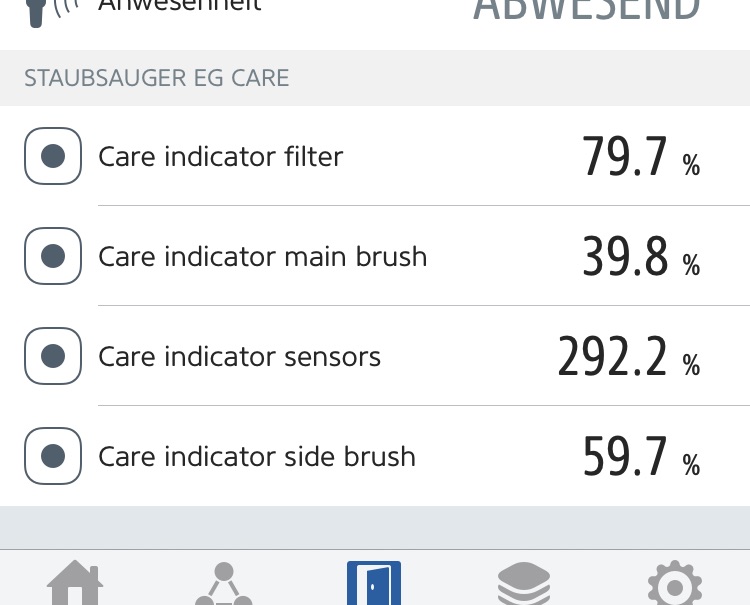Open the stacked layers tab
750x605 pixels.
(x=524, y=584)
